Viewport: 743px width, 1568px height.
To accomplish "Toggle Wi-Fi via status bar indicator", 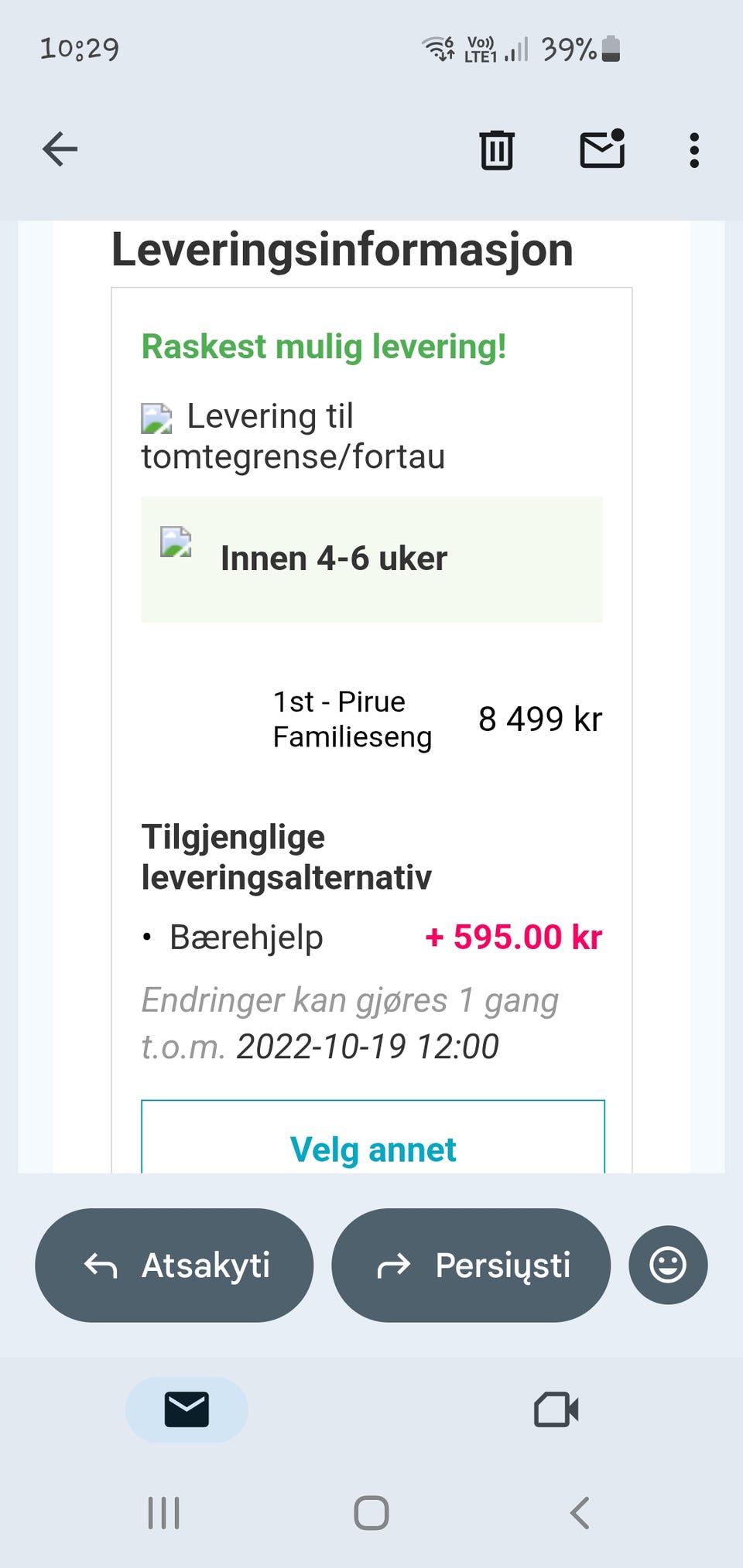I will pos(437,48).
